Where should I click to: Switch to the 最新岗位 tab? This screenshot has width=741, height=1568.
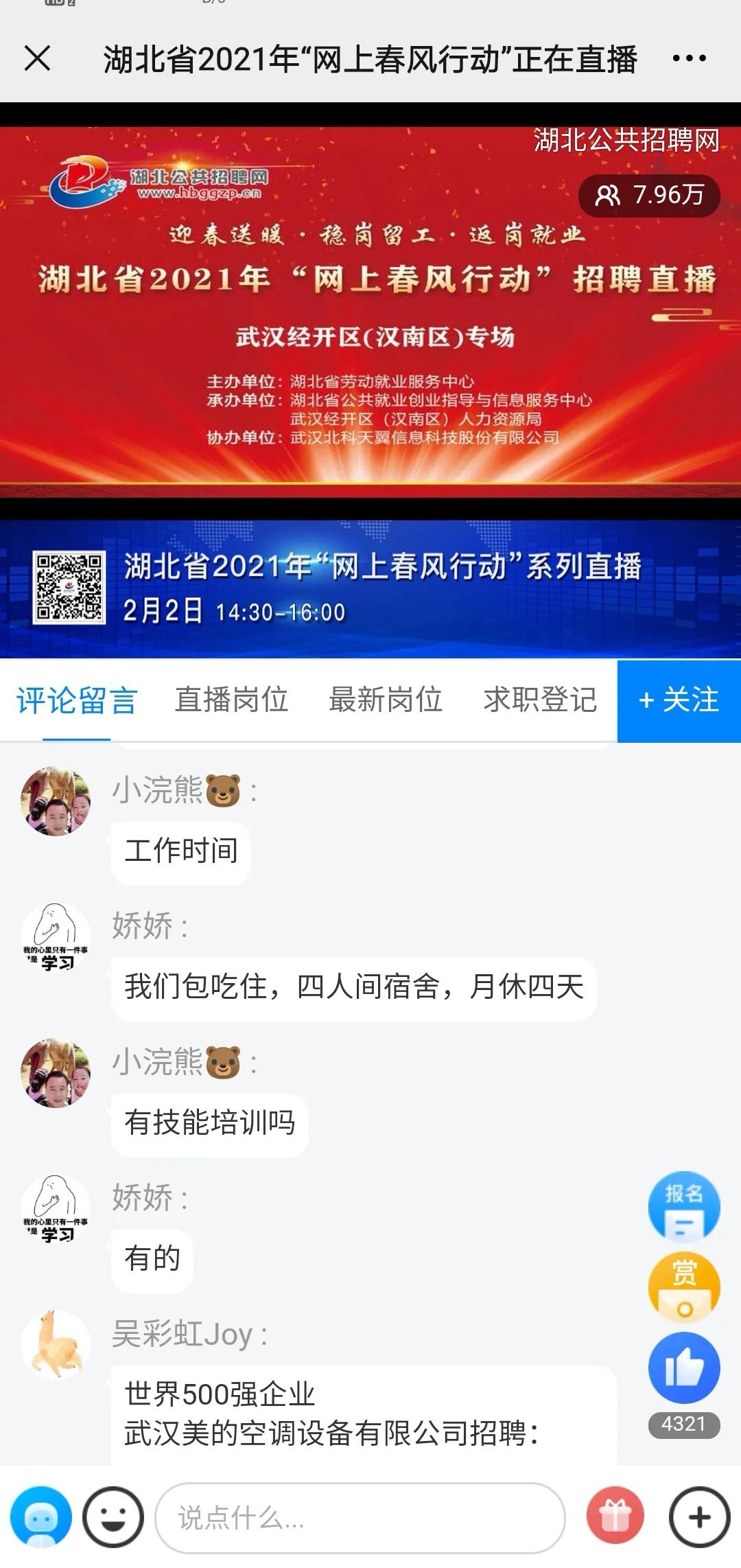[386, 700]
